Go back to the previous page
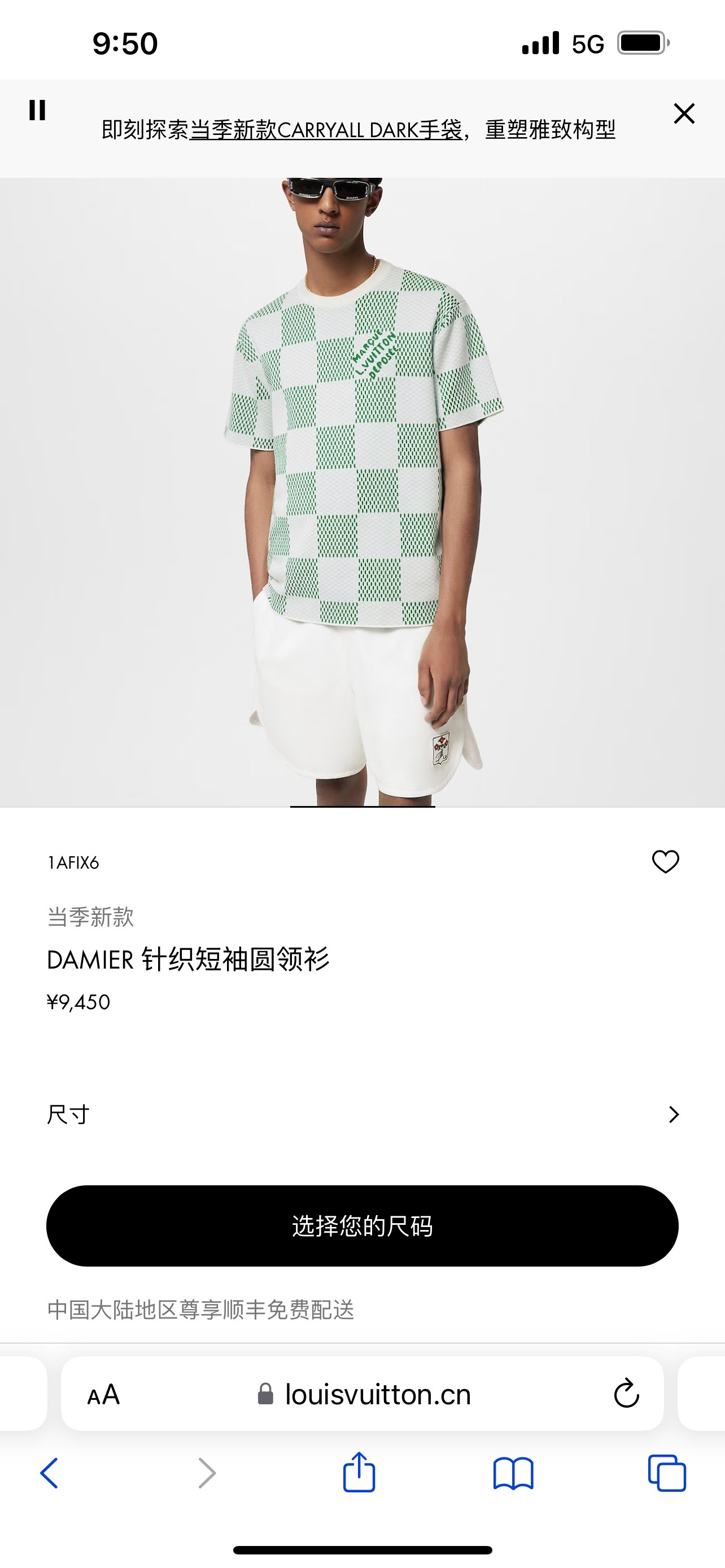Image resolution: width=725 pixels, height=1568 pixels. 49,1473
